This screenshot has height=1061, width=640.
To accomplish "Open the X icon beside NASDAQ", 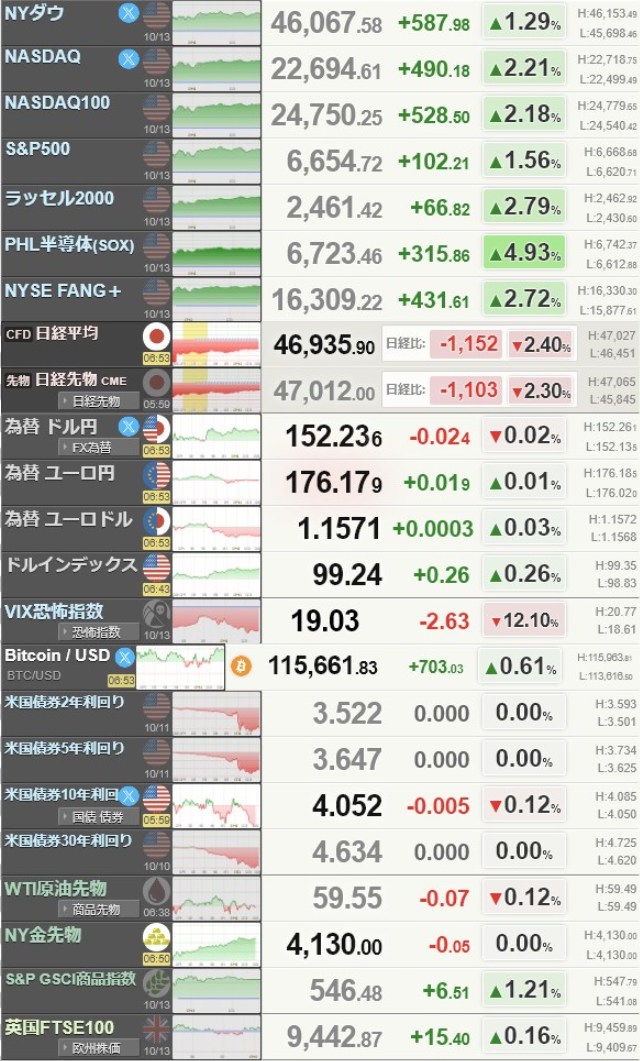I will [129, 58].
